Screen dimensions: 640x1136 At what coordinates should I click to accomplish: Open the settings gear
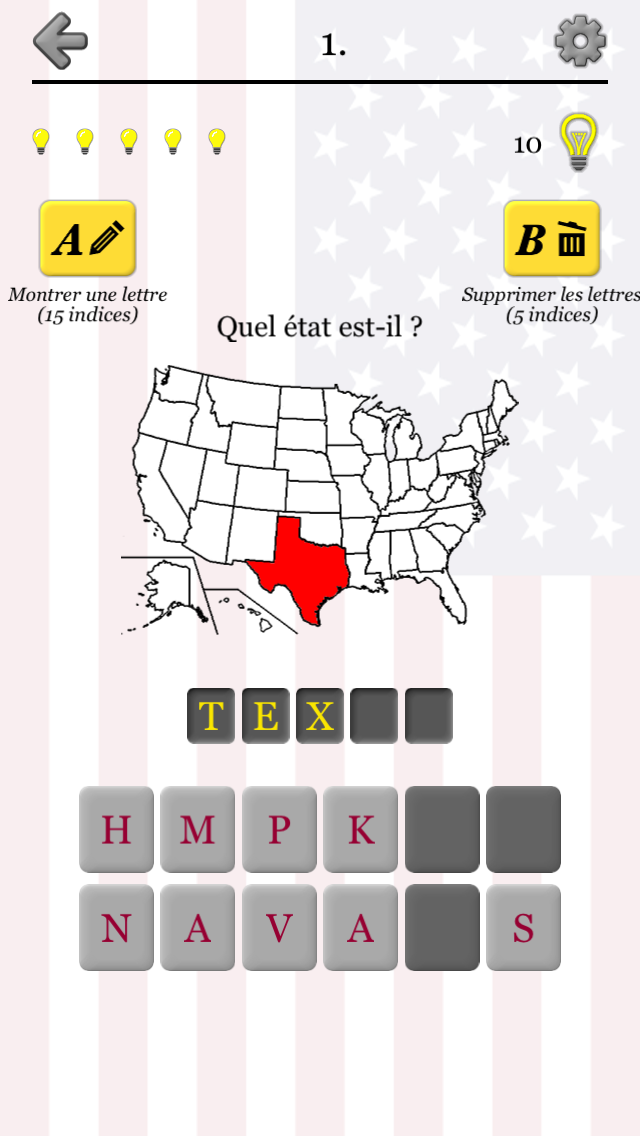[x=580, y=42]
